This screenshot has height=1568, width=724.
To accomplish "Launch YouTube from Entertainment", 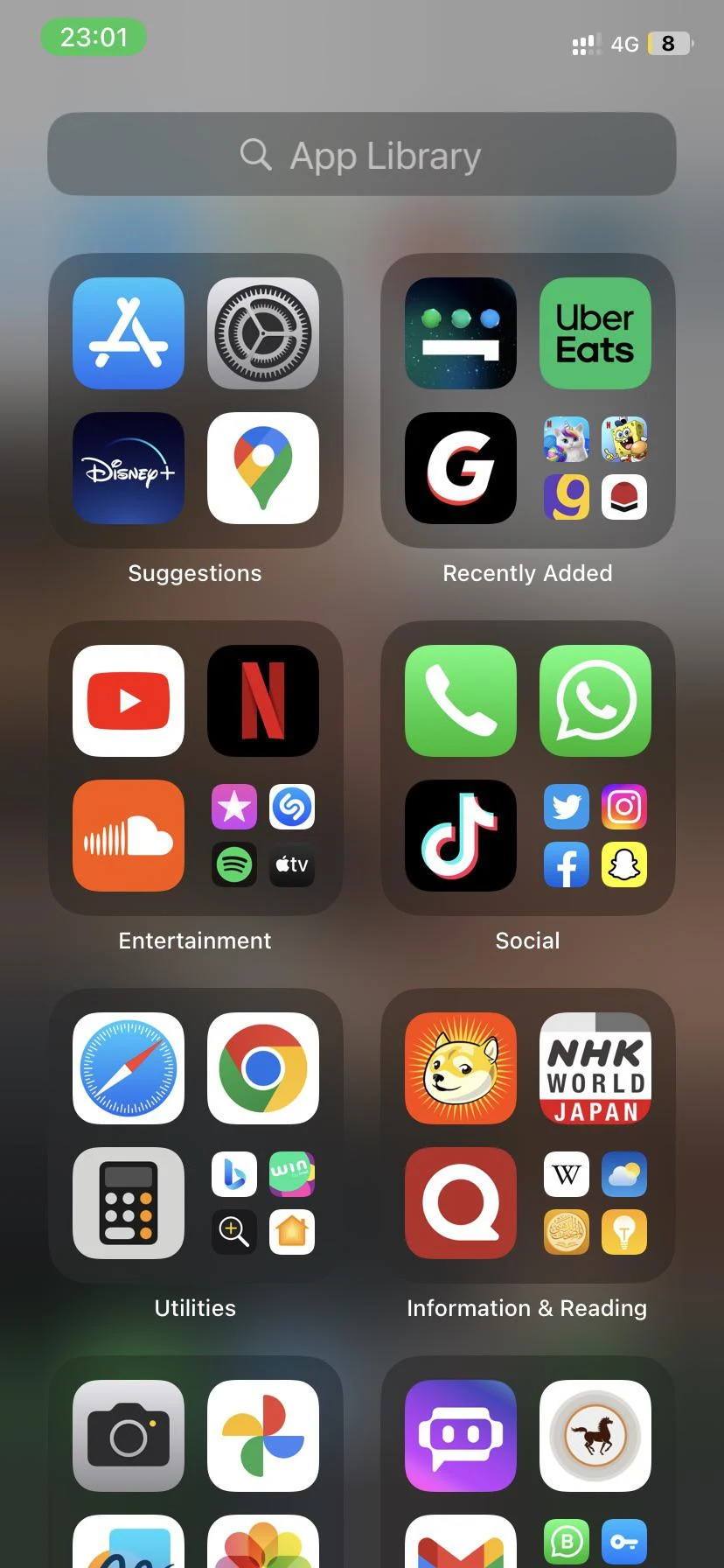I will 128,700.
